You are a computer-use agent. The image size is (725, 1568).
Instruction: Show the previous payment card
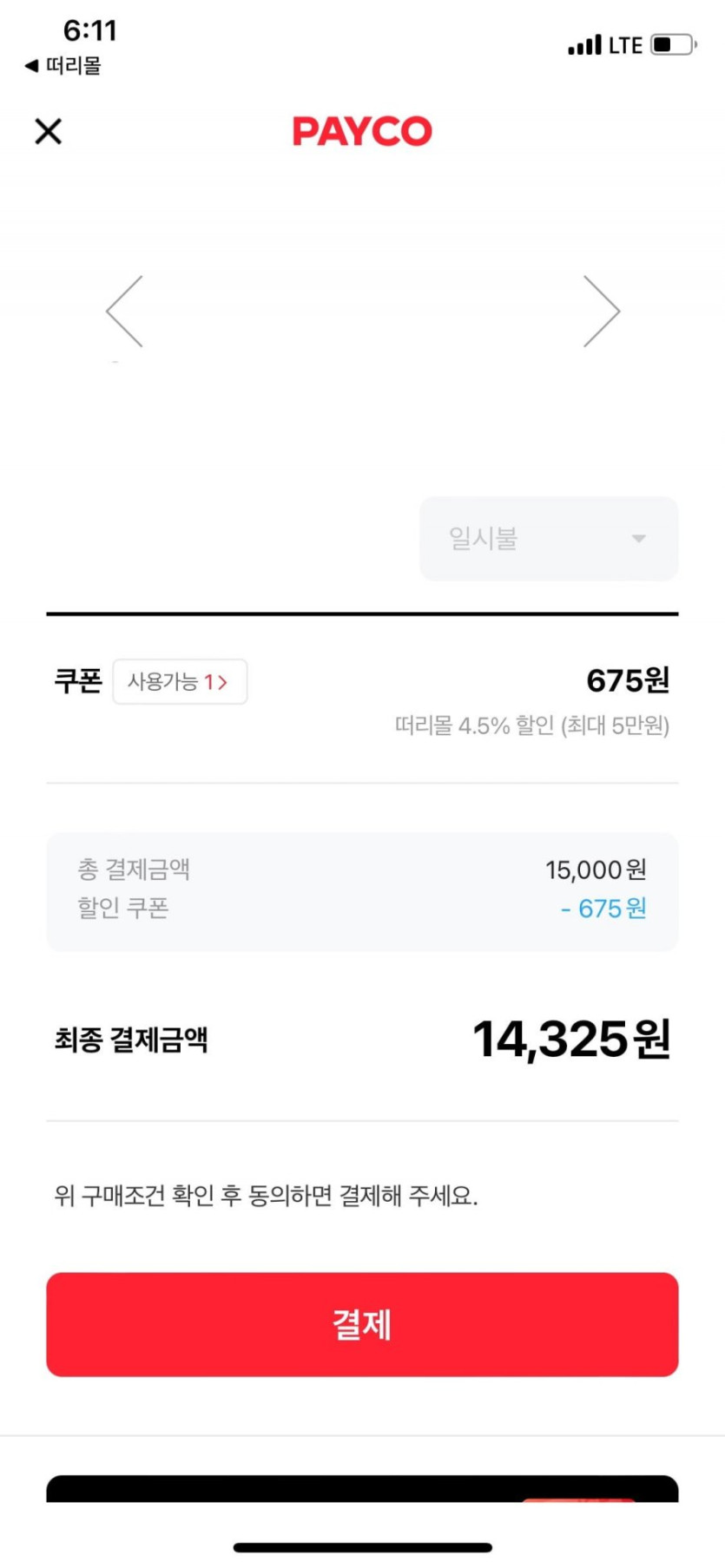[124, 312]
